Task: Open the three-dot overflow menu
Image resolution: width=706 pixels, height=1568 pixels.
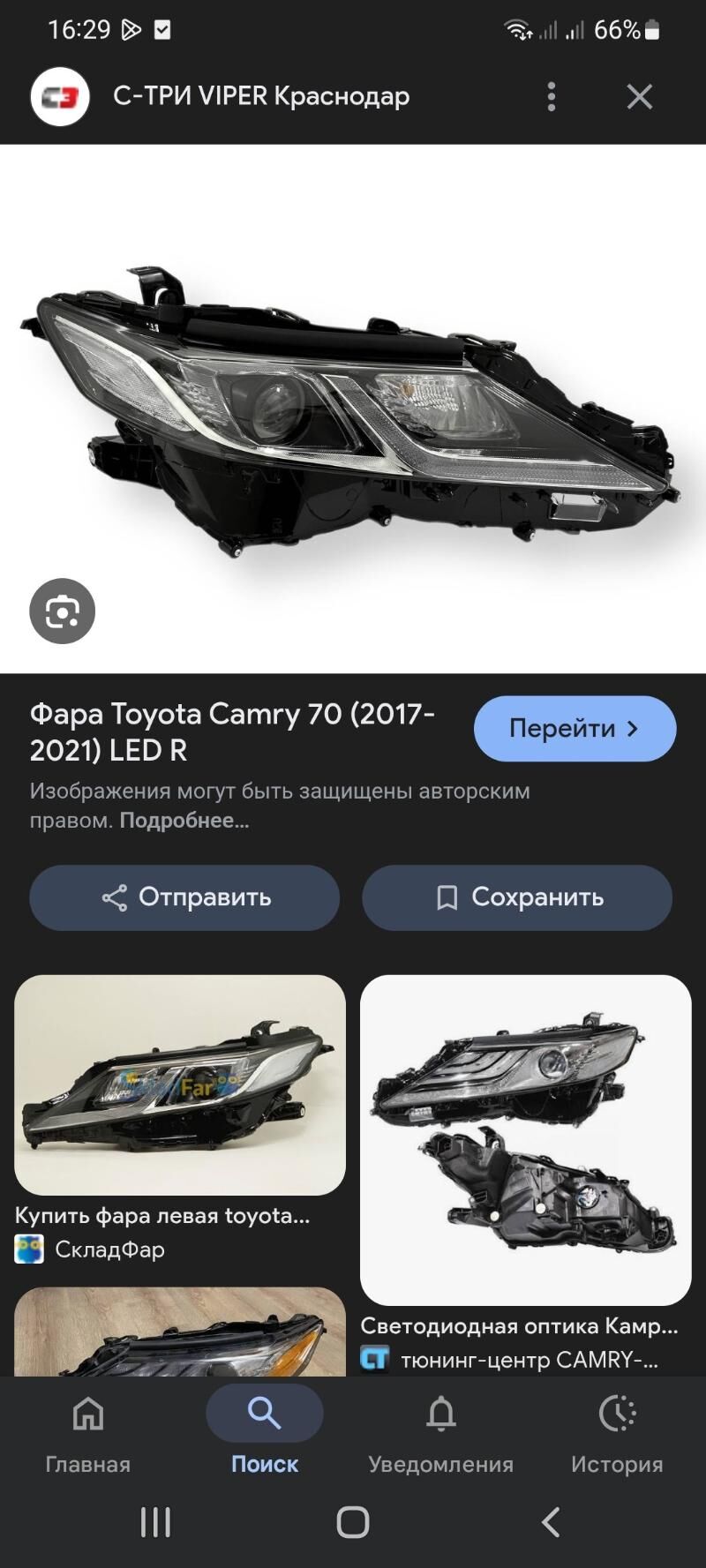Action: coord(551,97)
